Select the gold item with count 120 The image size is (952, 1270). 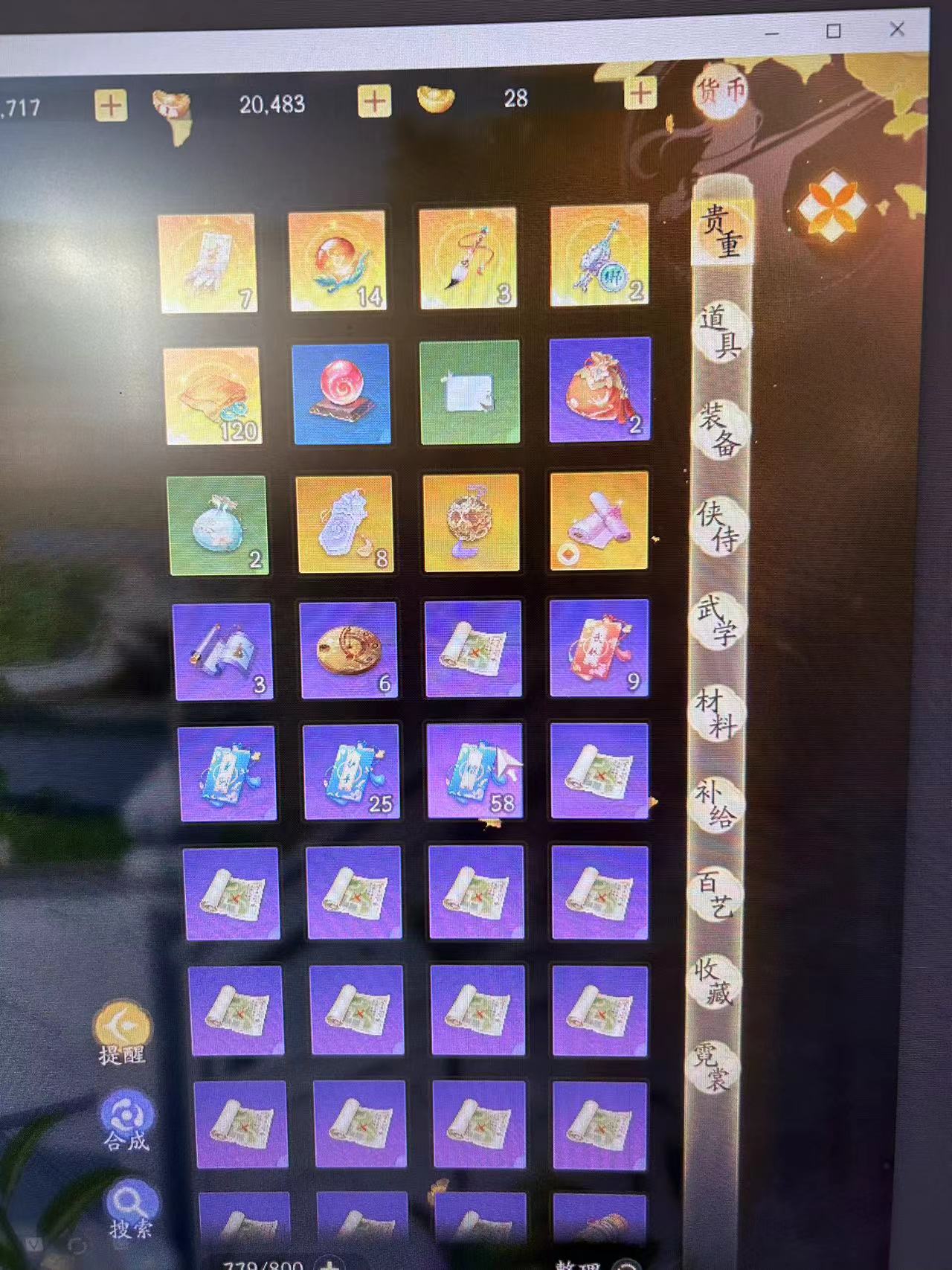tap(212, 395)
